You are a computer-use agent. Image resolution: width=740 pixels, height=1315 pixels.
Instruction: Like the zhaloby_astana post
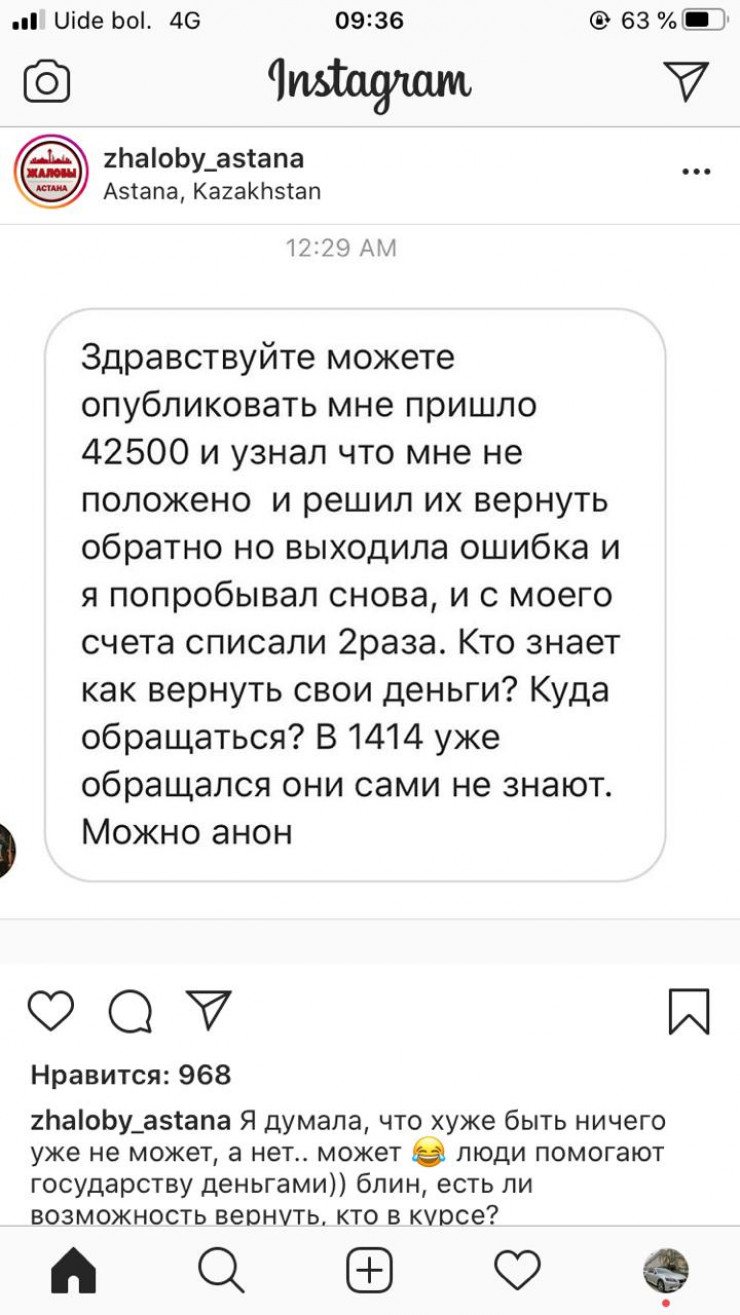pos(51,1011)
